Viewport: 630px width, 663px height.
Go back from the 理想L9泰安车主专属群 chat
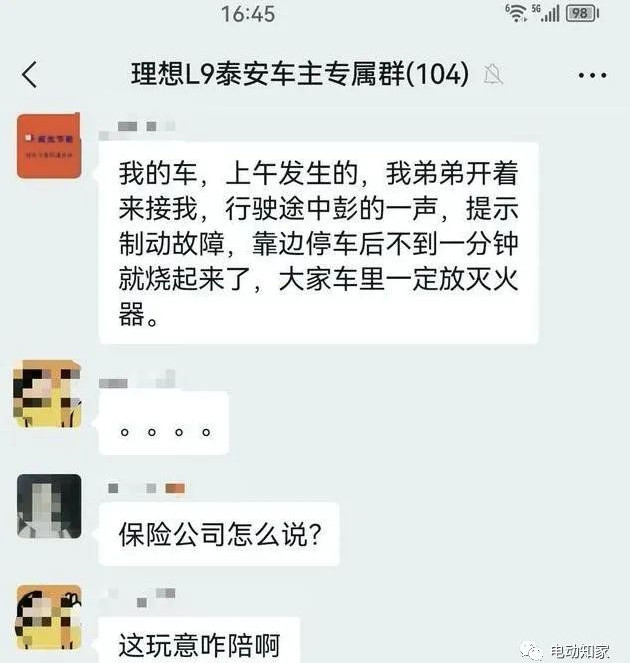click(30, 74)
